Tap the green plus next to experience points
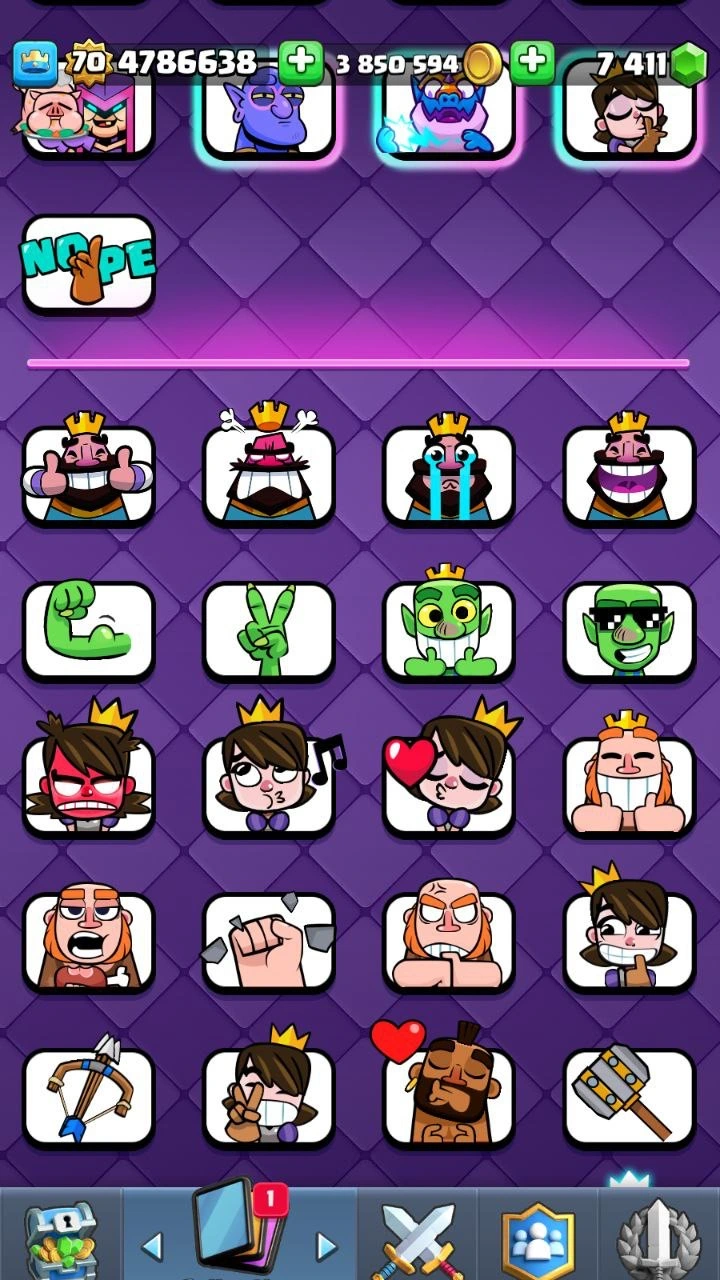 point(300,63)
